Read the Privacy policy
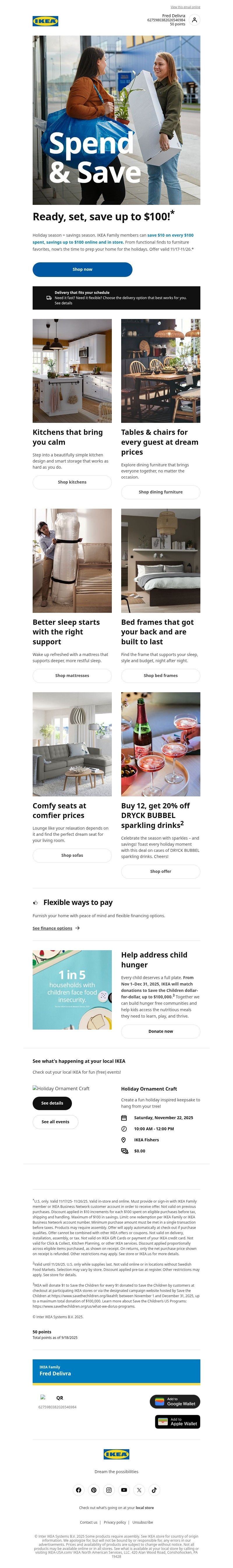 [115, 1522]
